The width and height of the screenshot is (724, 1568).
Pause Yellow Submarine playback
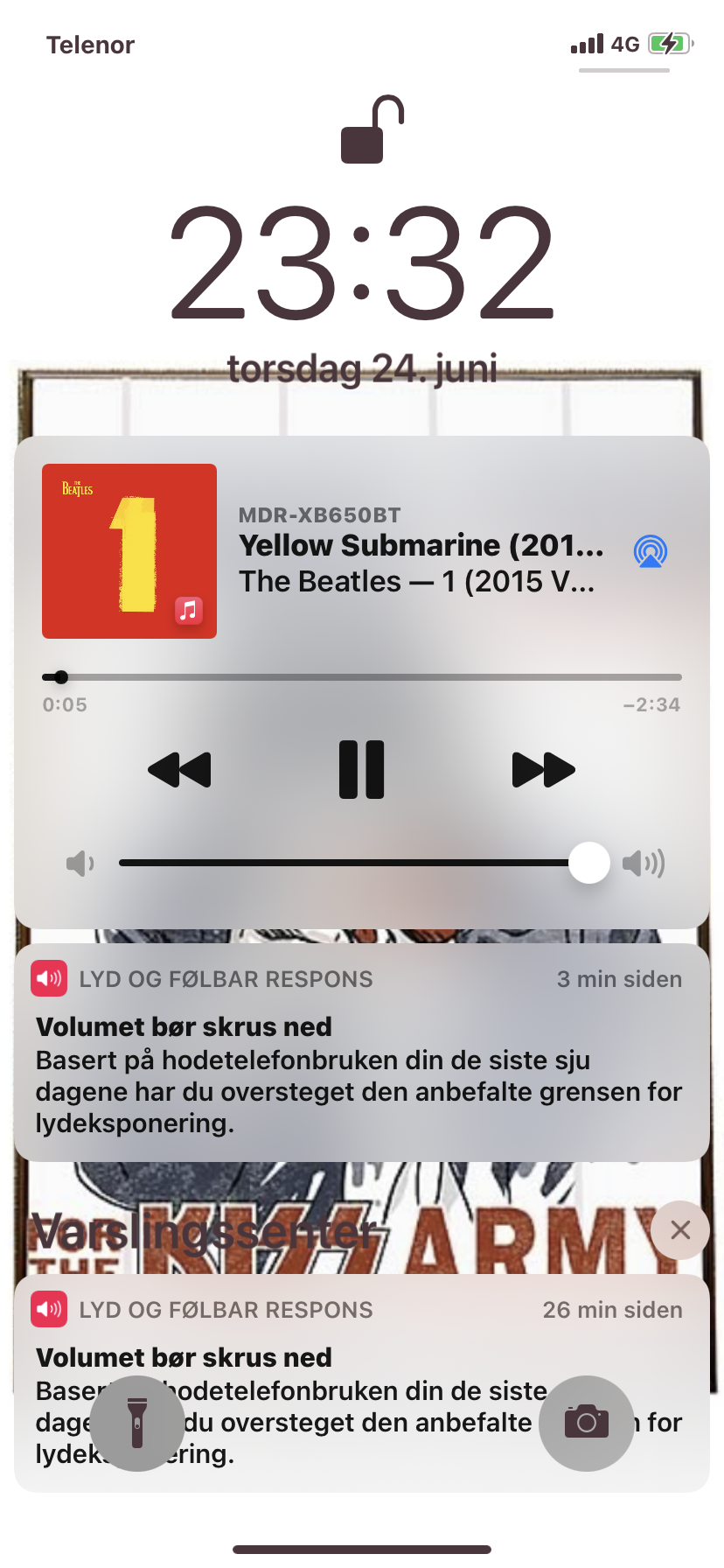(361, 770)
